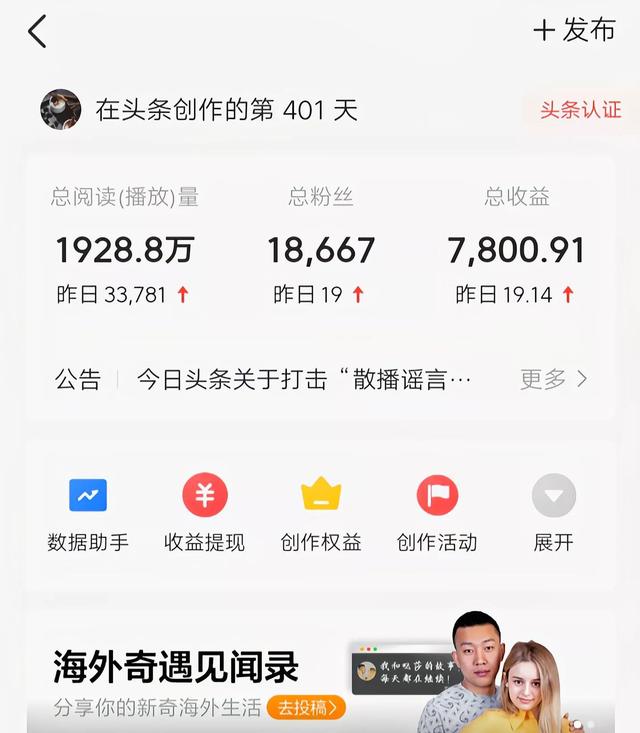The width and height of the screenshot is (640, 733).
Task: Open the 今日头条 announcement notice
Action: click(x=303, y=380)
